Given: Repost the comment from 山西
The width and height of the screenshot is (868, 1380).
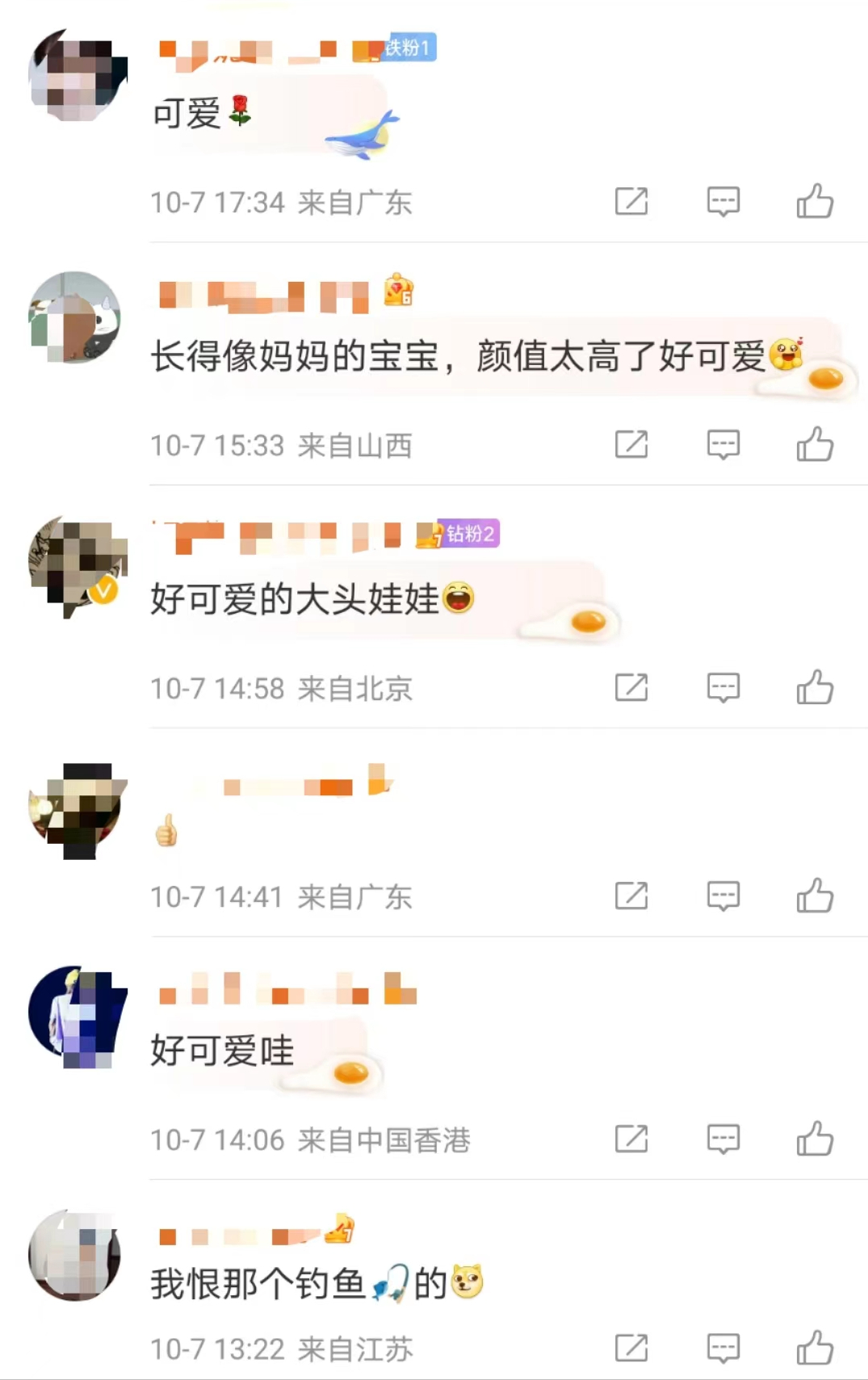Looking at the screenshot, I should [631, 444].
